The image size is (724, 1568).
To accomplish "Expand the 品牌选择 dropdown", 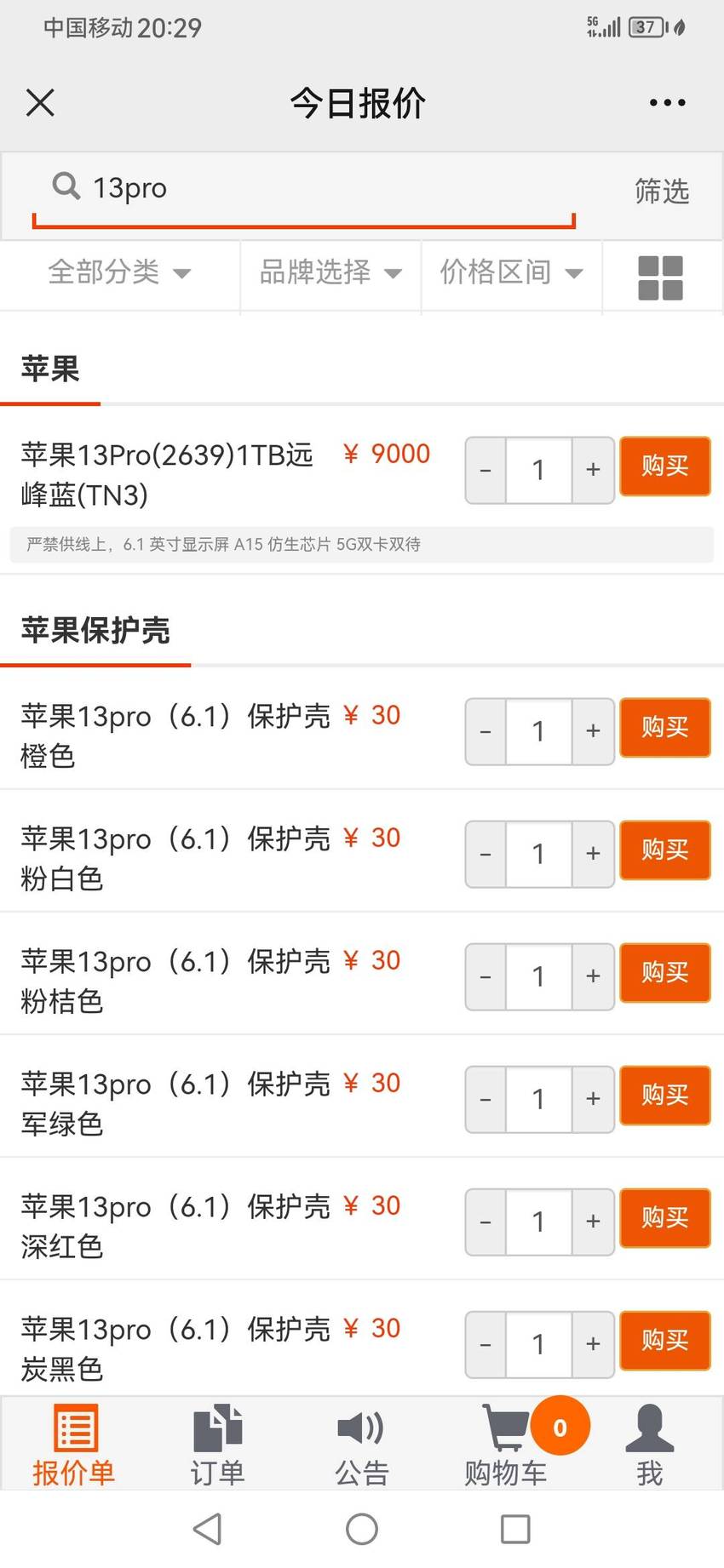I will (330, 272).
